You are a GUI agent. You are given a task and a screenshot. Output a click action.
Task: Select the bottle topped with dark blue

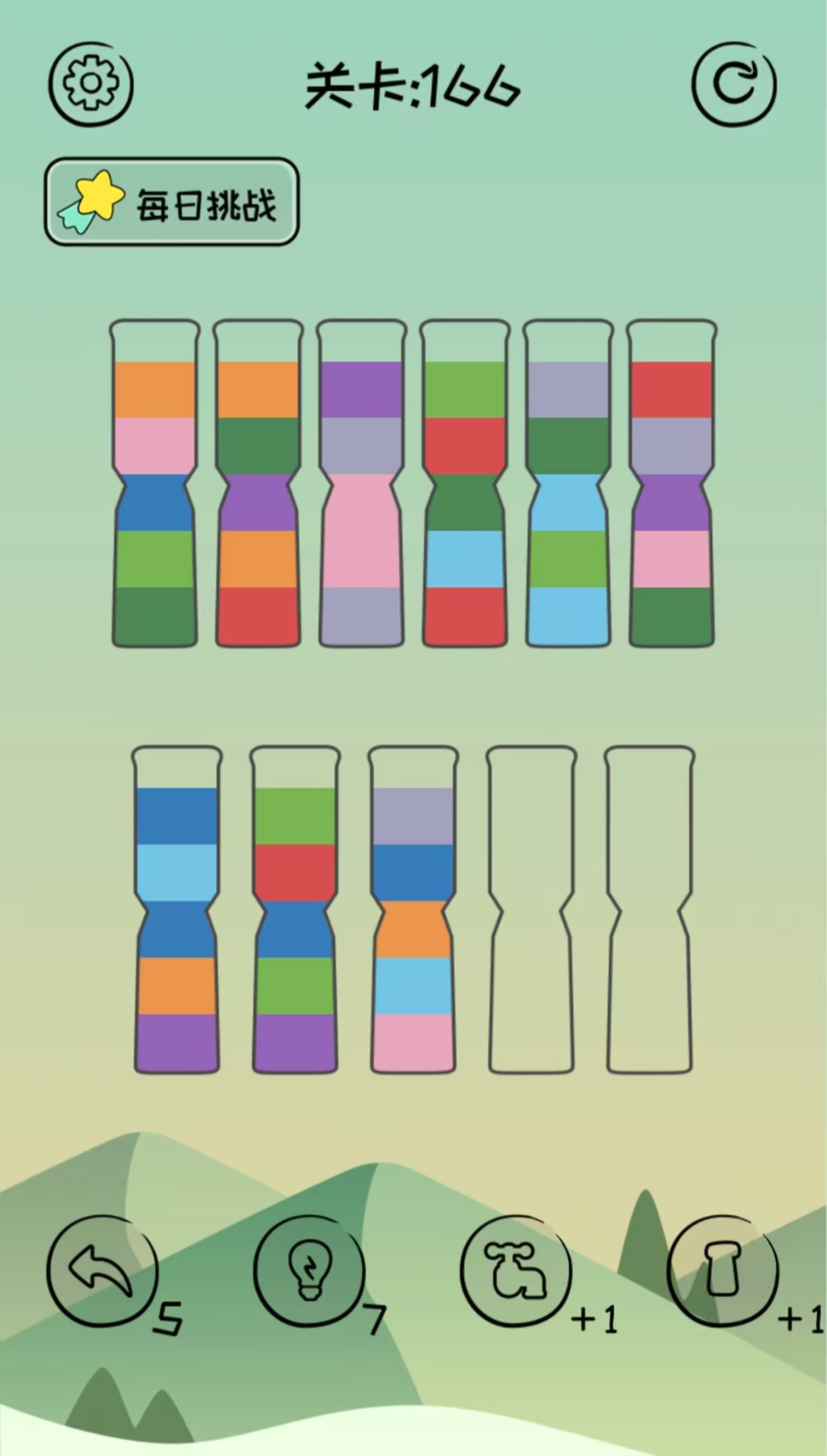[x=177, y=909]
